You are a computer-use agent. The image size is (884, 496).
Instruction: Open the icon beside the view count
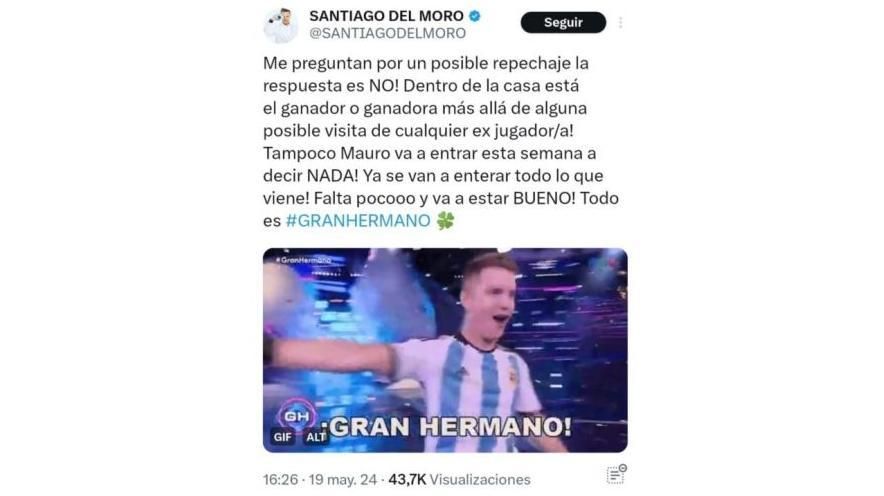pyautogui.click(x=615, y=474)
